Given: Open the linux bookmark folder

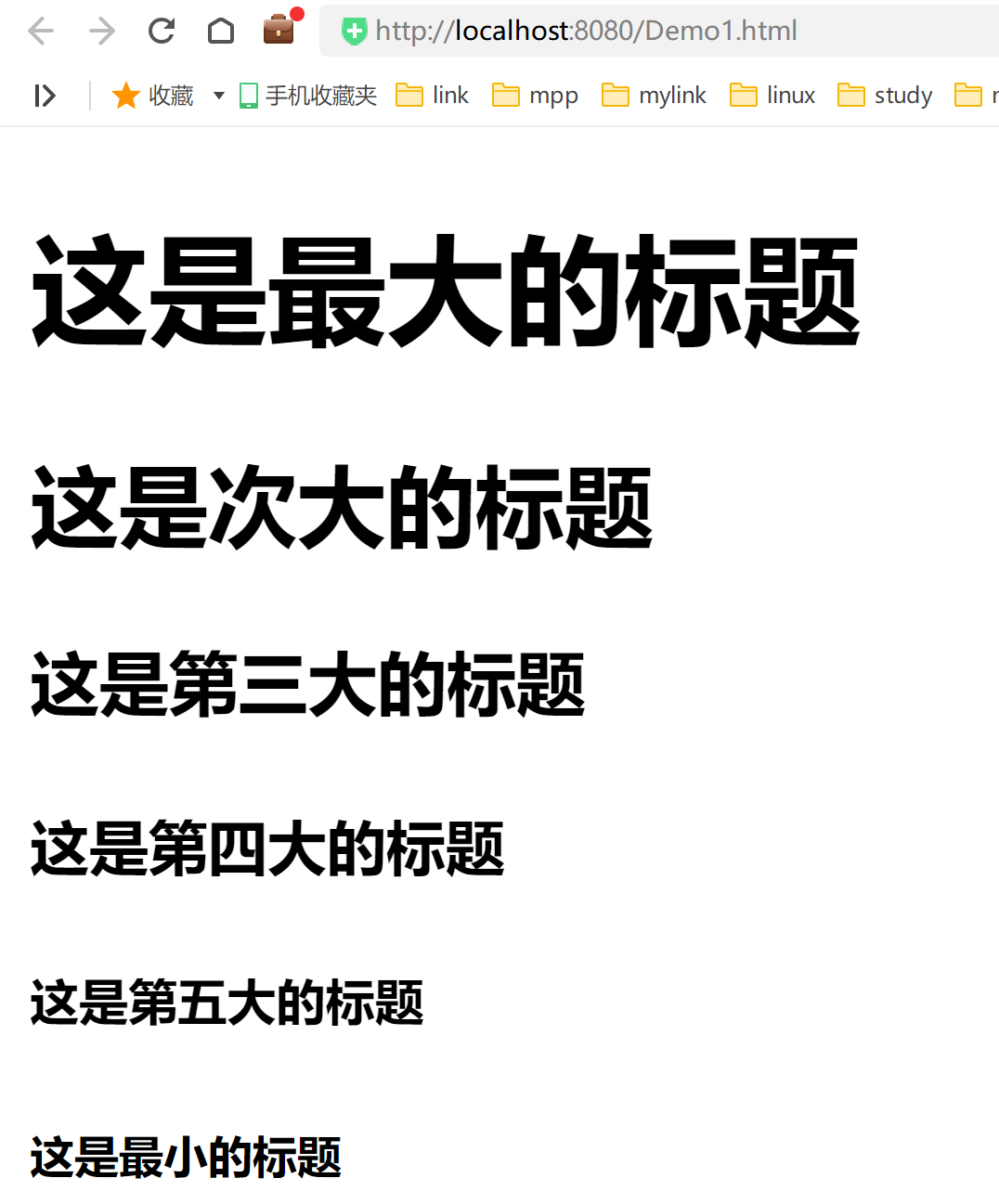Looking at the screenshot, I should (772, 96).
